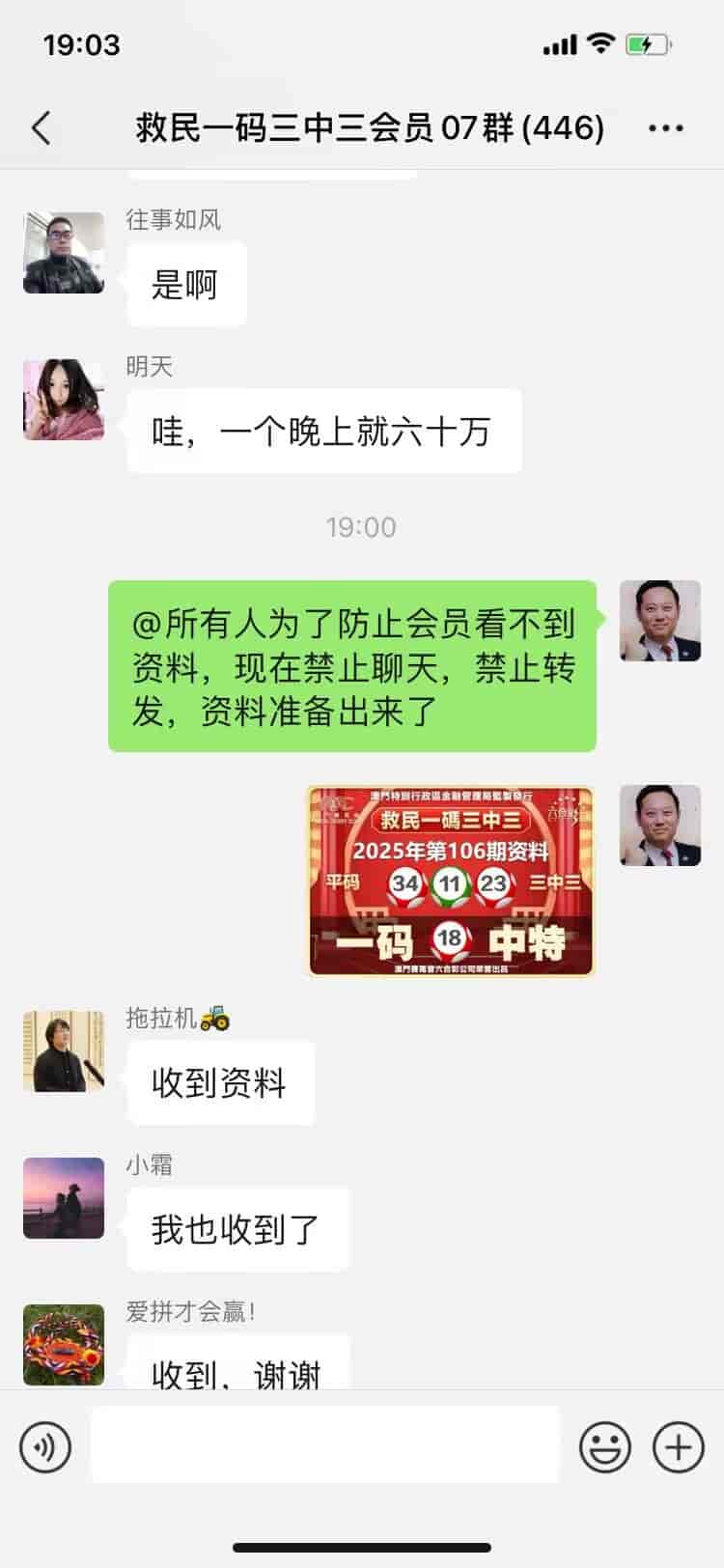This screenshot has height=1568, width=724.
Task: Open 爱拼才会赢's profile avatar
Action: point(64,1345)
